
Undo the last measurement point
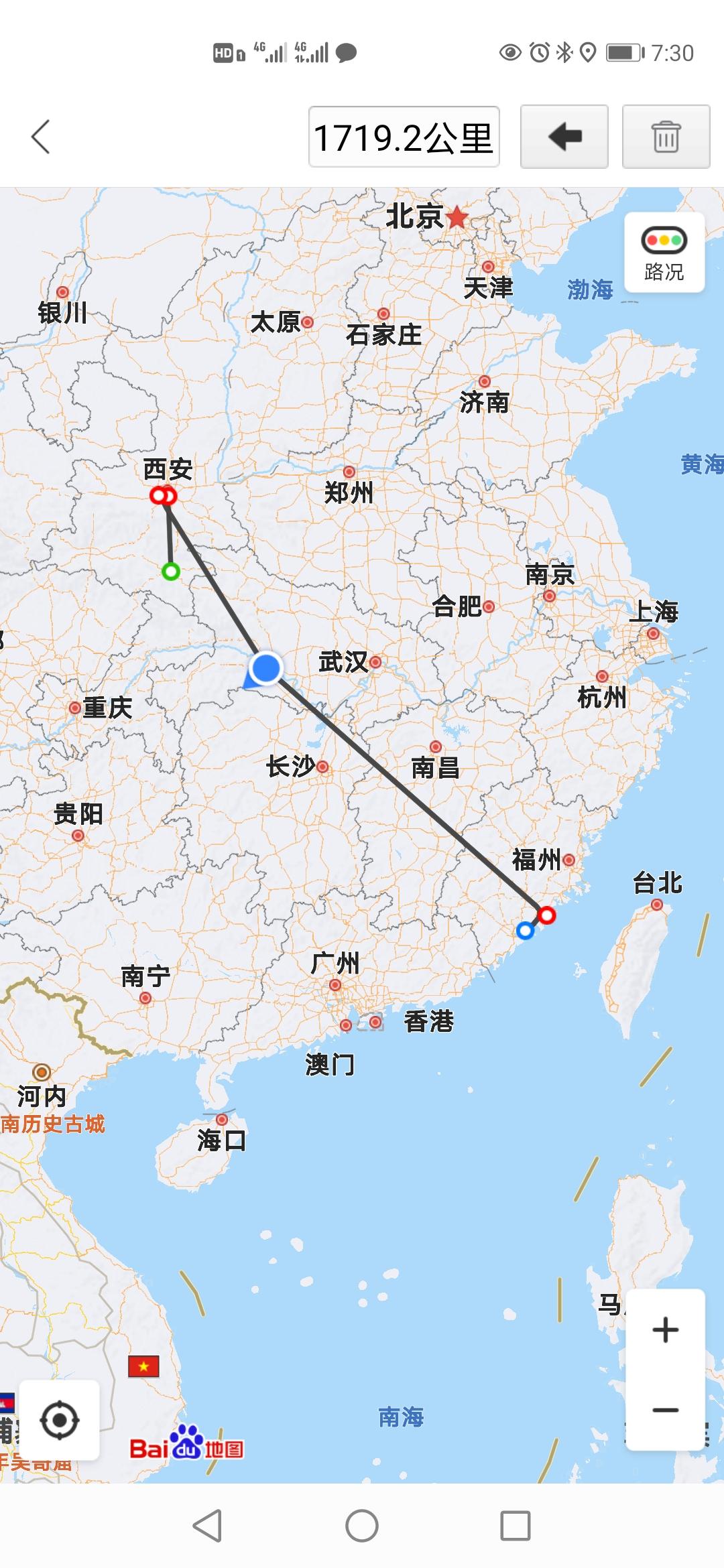(564, 137)
